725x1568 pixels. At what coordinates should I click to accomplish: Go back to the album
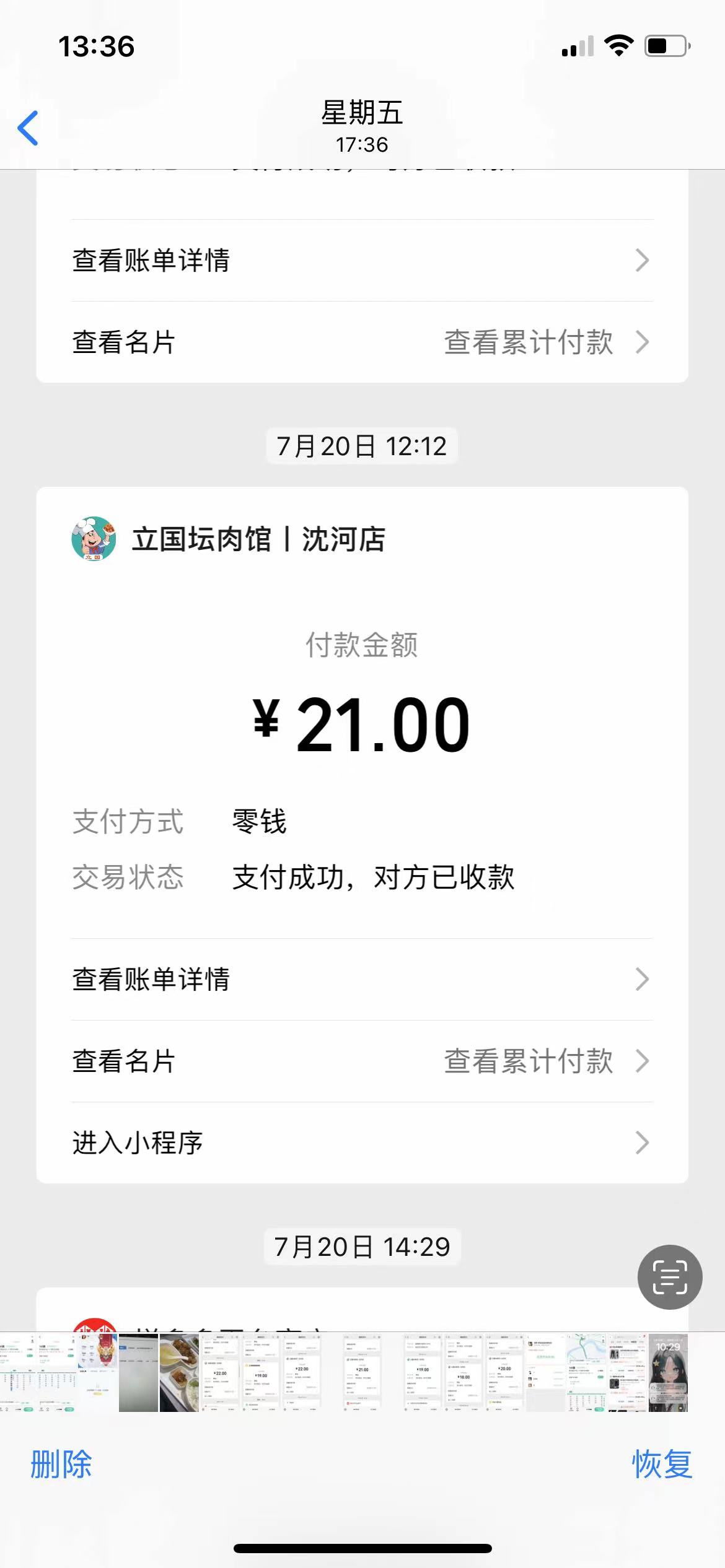tap(29, 128)
